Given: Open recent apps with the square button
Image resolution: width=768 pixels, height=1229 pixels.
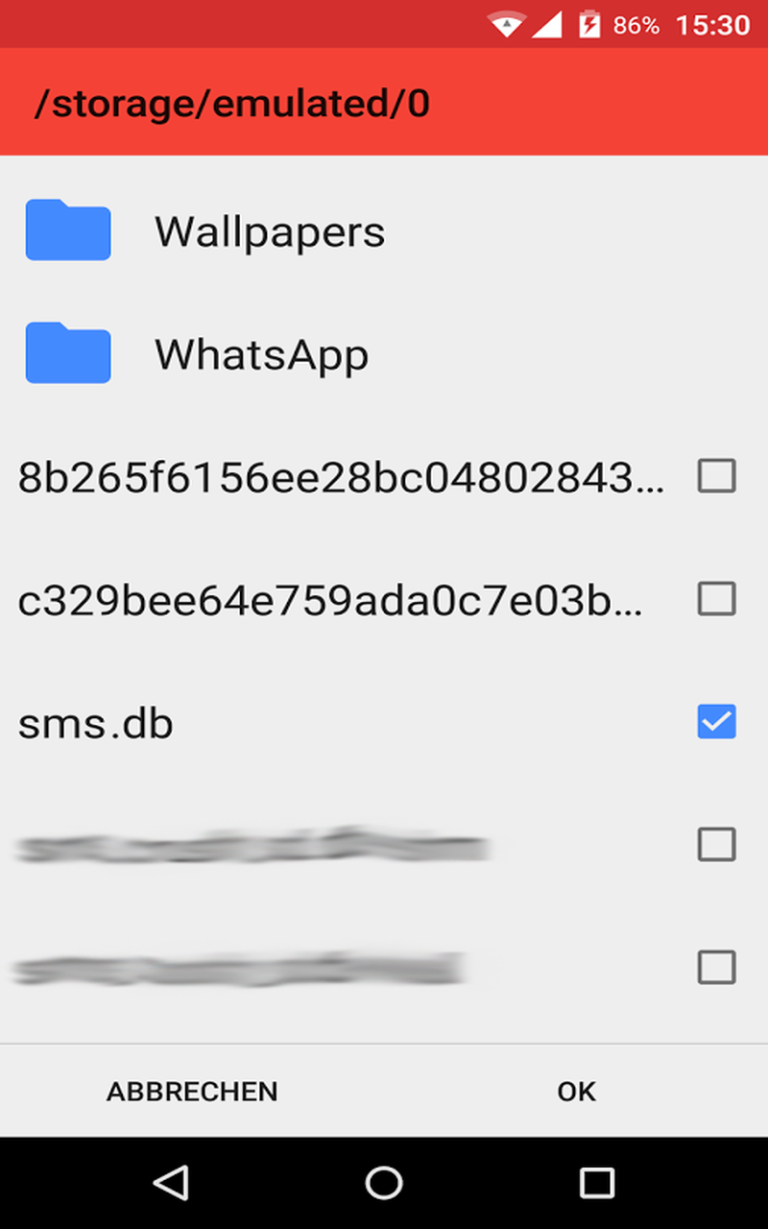Looking at the screenshot, I should (595, 1182).
